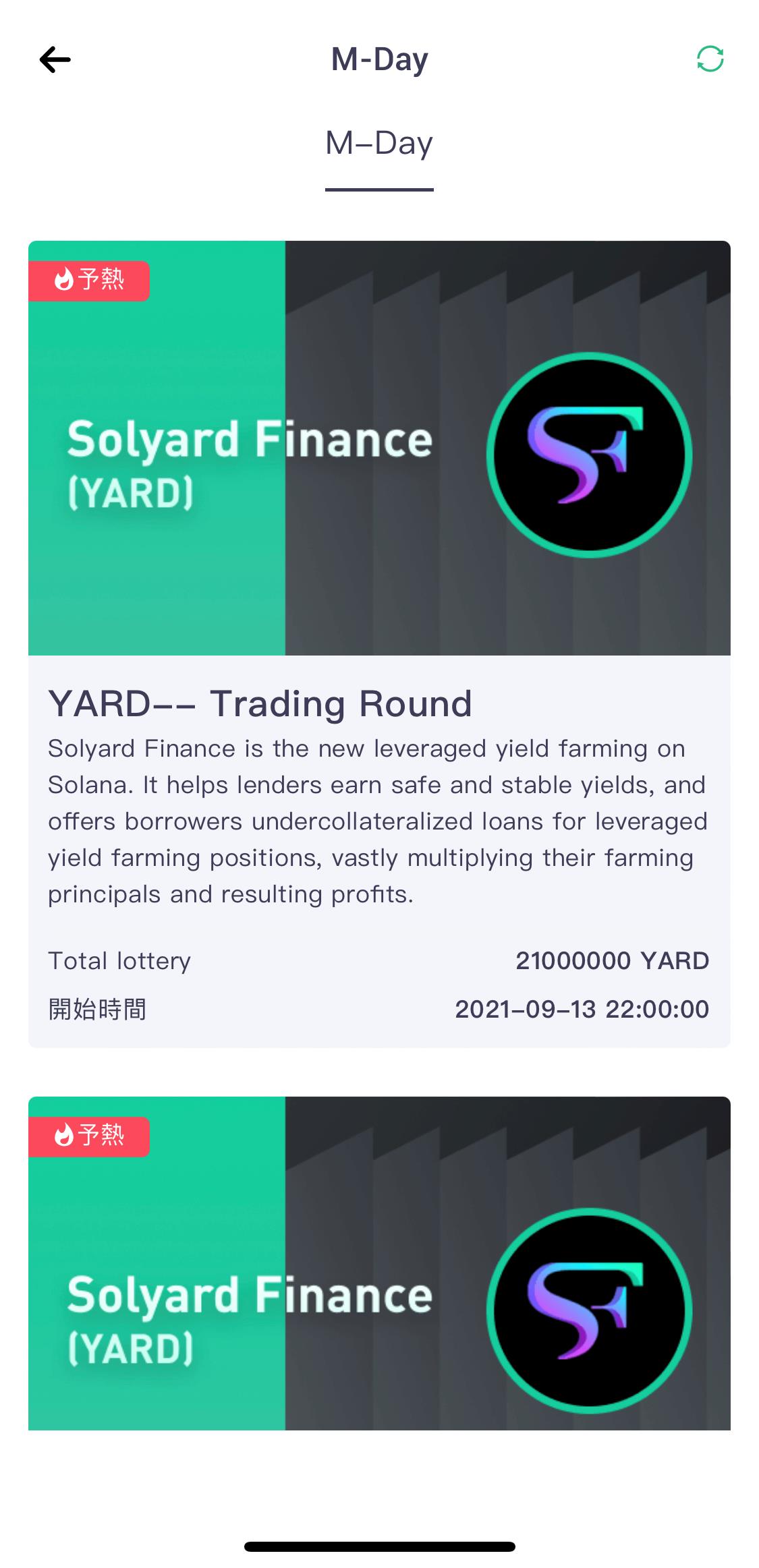Refresh the M-Day list
The height and width of the screenshot is (1568, 759).
click(x=710, y=59)
